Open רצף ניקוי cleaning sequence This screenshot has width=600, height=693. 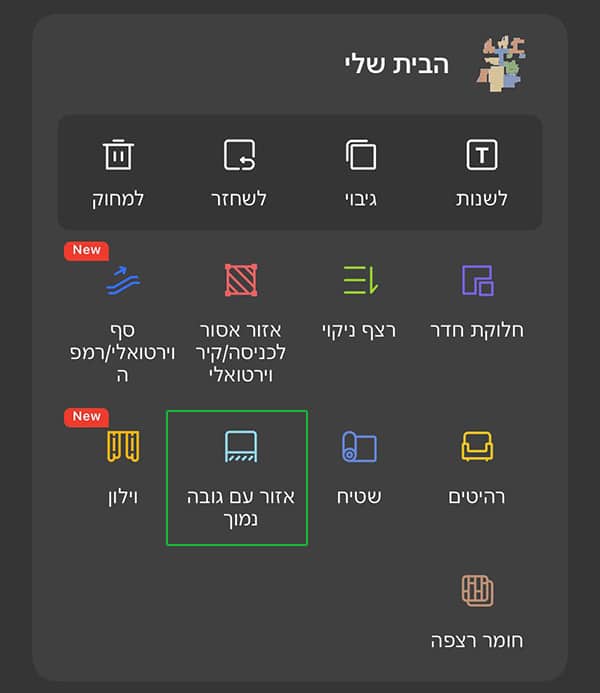(x=359, y=298)
